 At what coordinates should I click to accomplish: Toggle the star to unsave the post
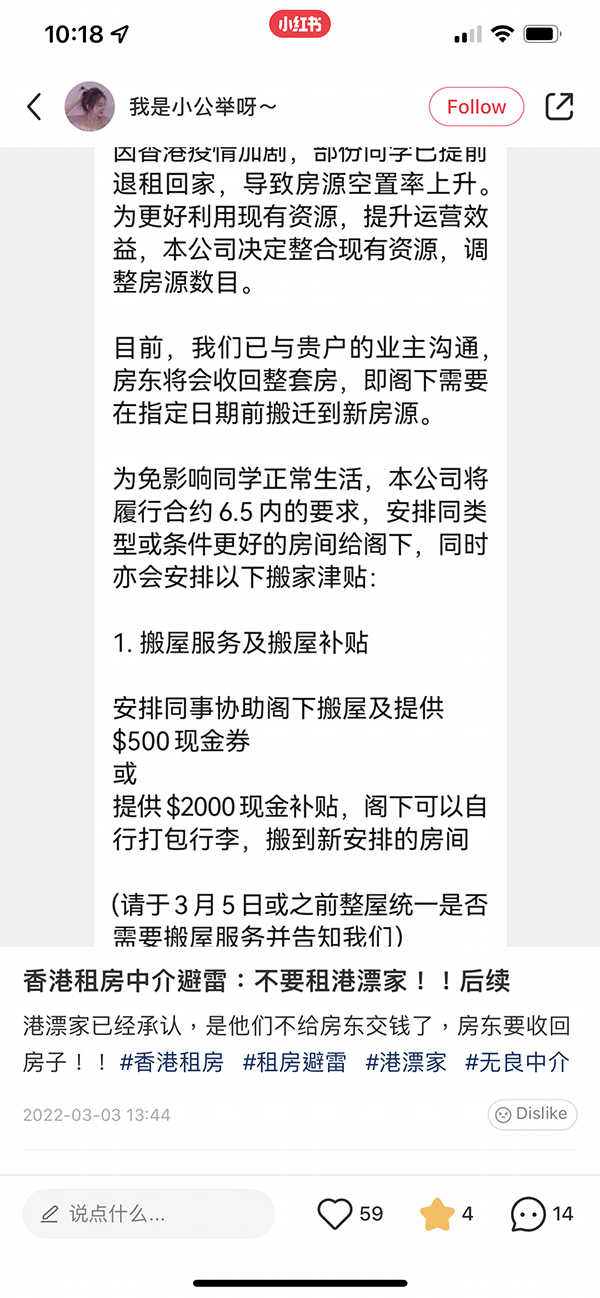437,1214
